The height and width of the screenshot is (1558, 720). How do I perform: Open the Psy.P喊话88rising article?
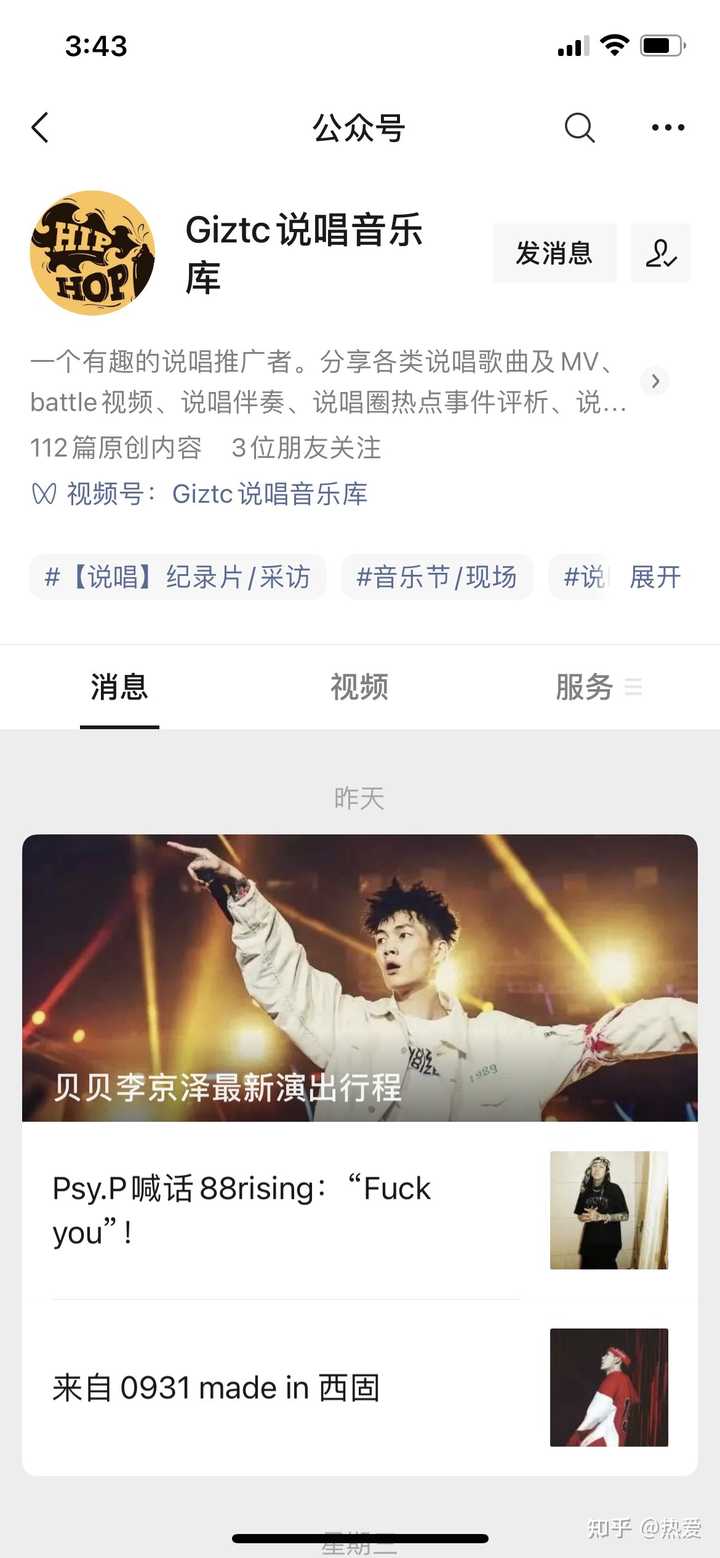tap(285, 1210)
